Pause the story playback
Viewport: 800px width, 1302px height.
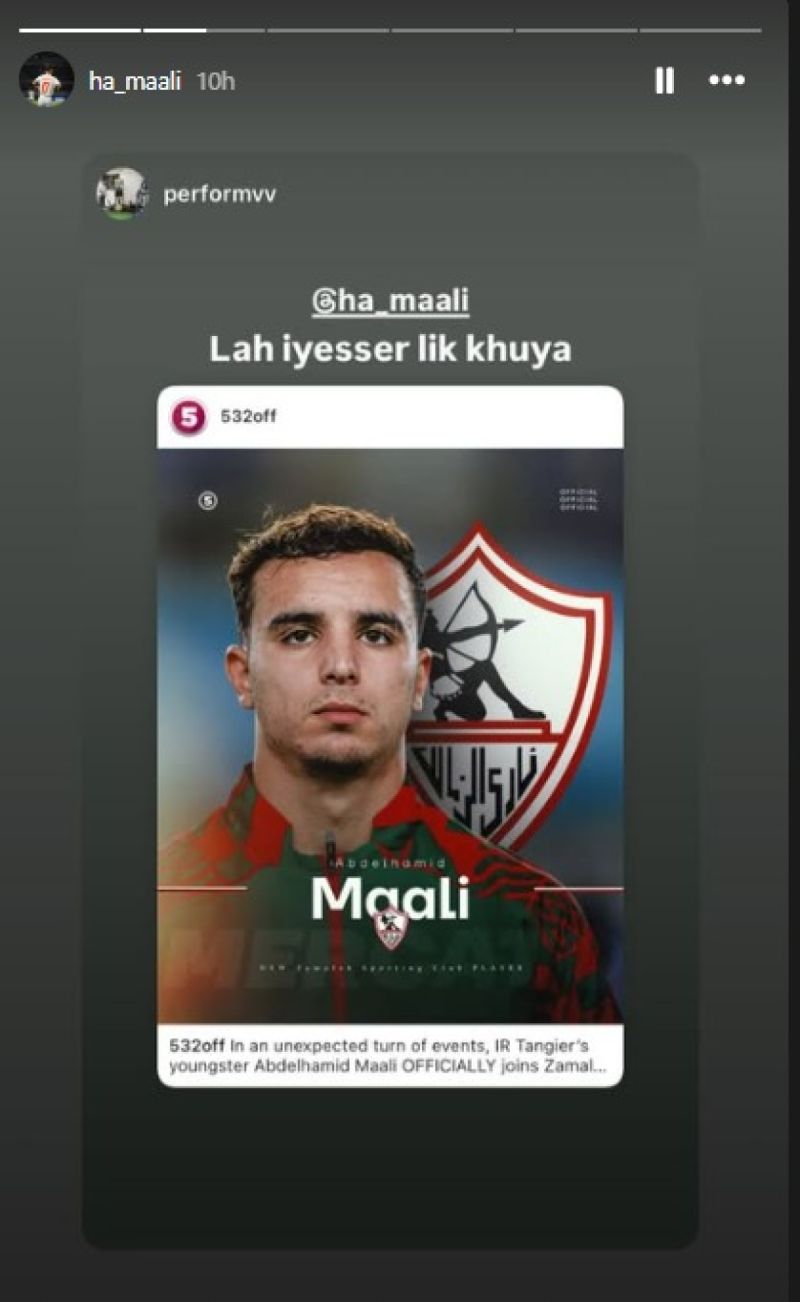tap(664, 81)
